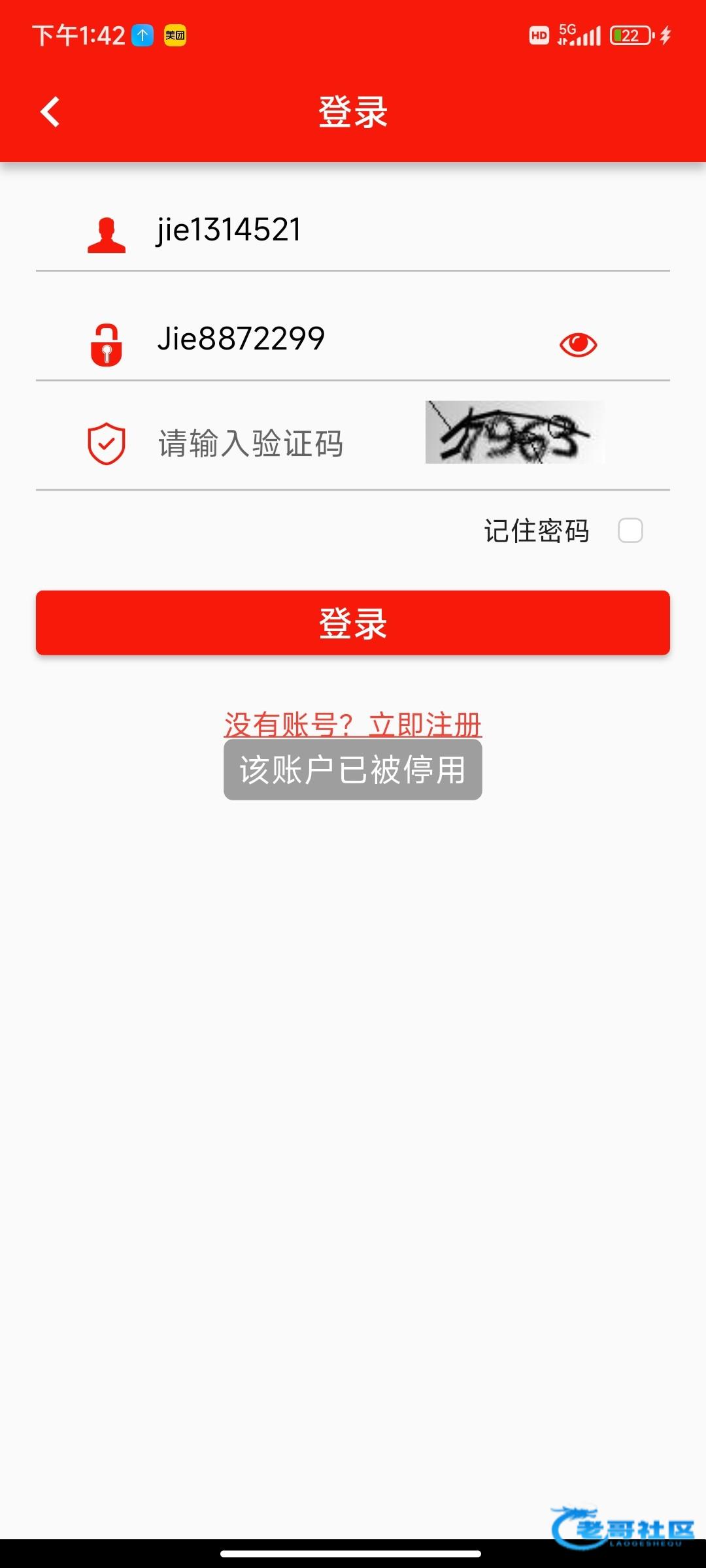The image size is (706, 1568).
Task: Tap the 请输入验证码 verification code field
Action: (275, 444)
